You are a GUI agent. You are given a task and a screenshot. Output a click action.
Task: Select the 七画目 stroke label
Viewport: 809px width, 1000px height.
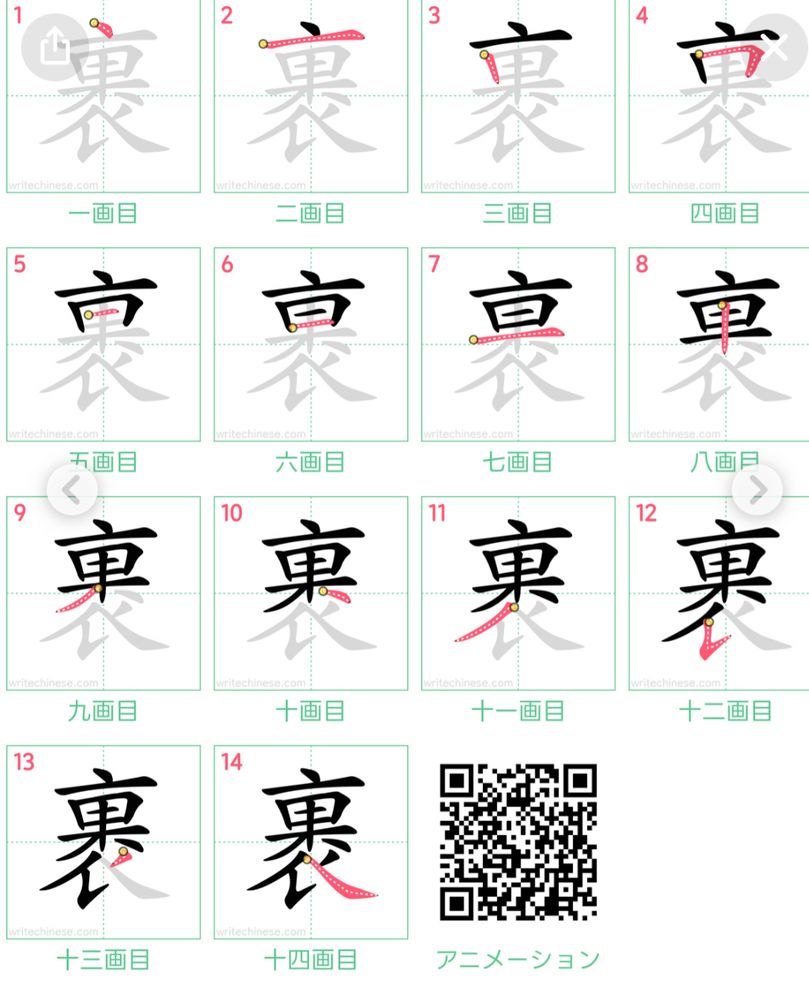point(516,462)
